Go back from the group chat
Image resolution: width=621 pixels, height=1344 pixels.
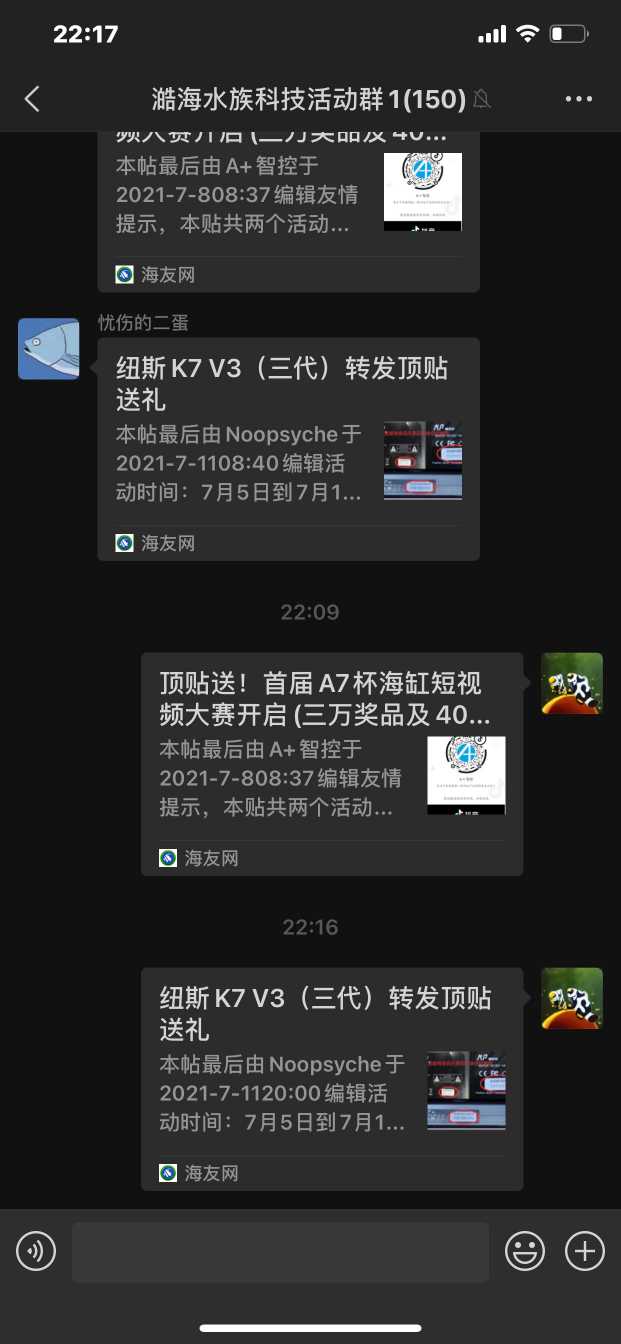(32, 98)
